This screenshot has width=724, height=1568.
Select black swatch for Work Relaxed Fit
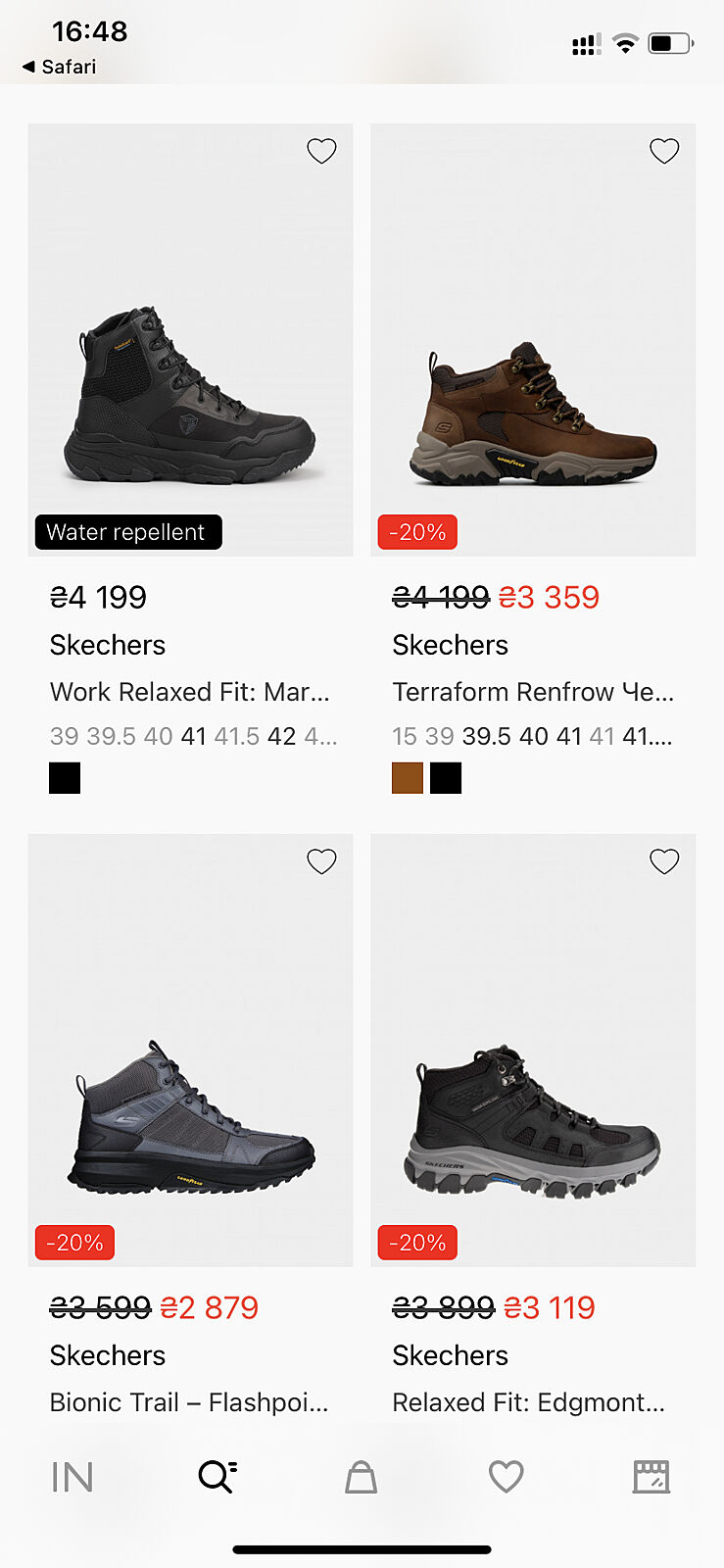65,778
